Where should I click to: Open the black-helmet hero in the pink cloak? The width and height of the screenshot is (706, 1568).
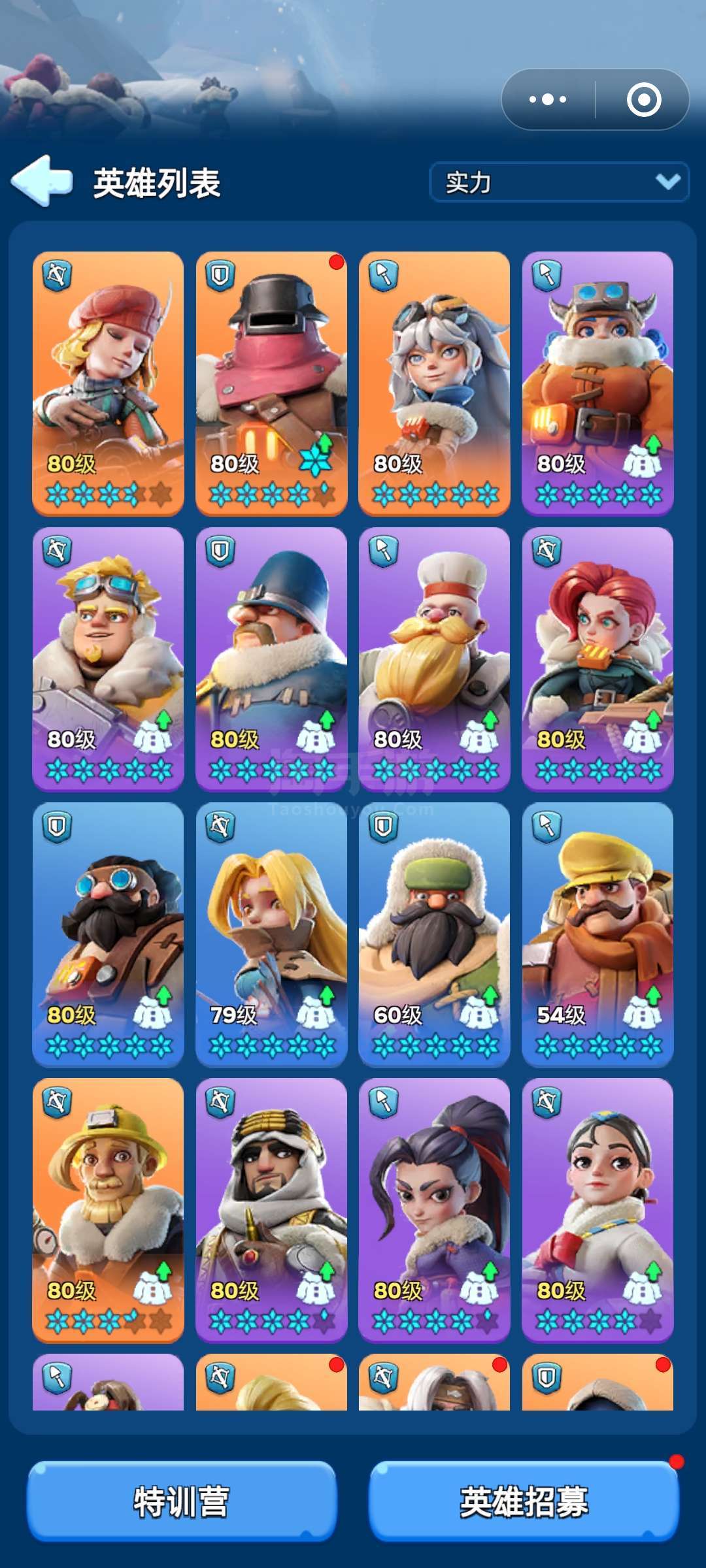271,384
